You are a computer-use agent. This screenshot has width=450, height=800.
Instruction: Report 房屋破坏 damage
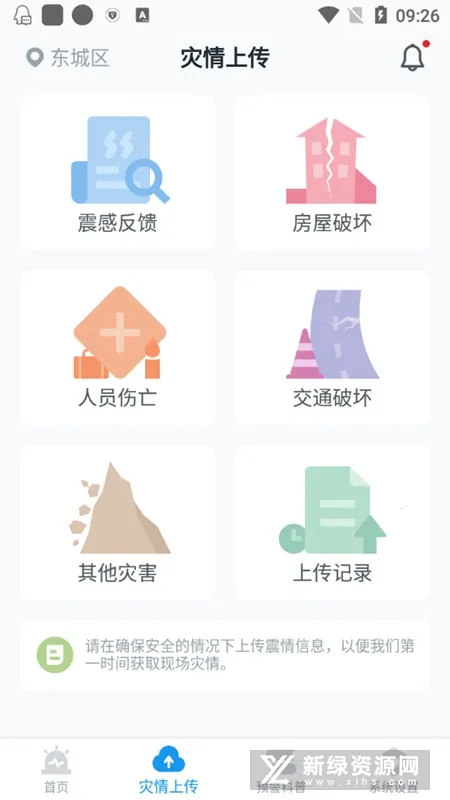(x=332, y=172)
